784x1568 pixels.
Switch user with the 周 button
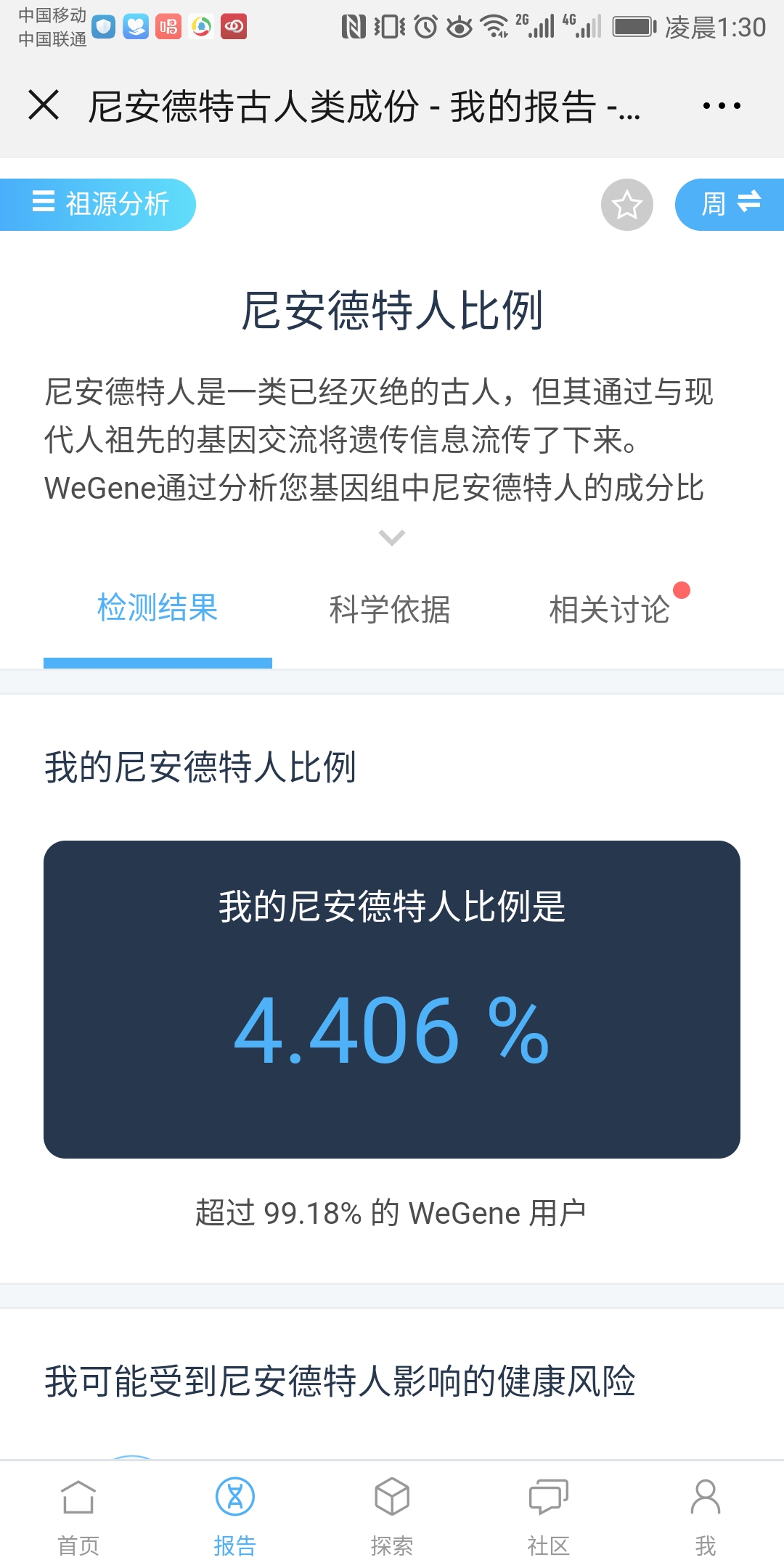[730, 204]
